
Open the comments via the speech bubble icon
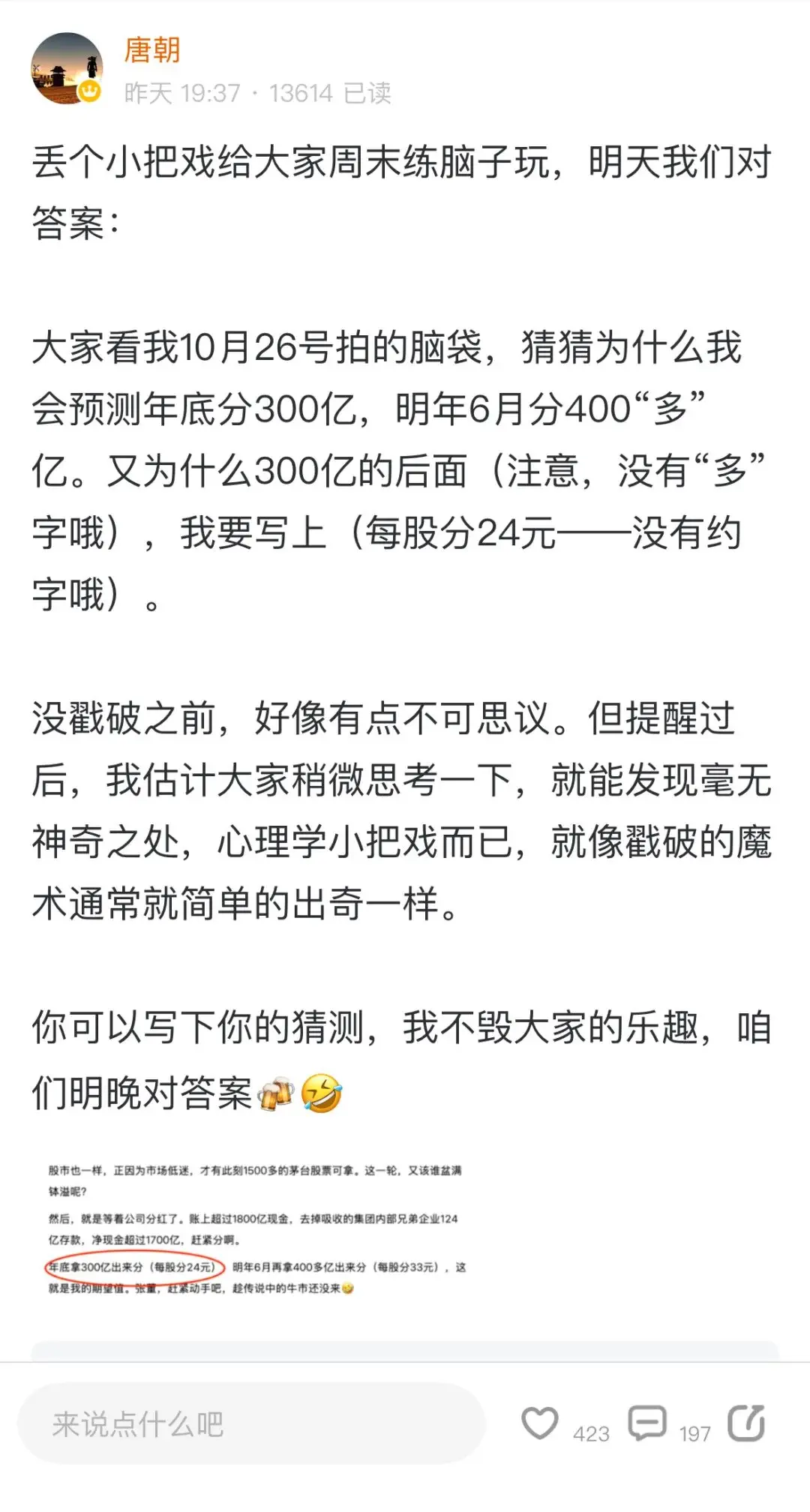646,1423
